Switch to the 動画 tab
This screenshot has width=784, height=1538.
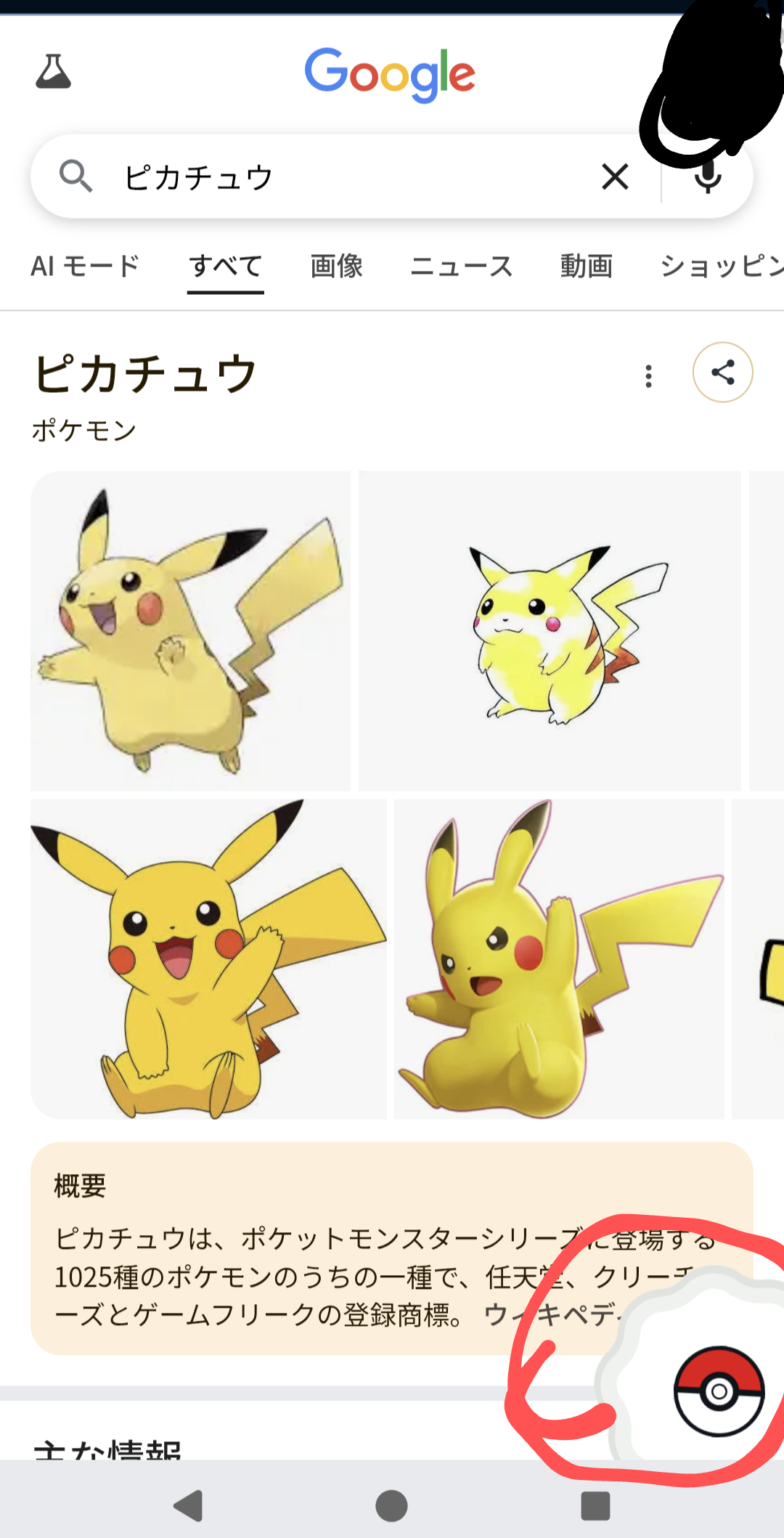(x=587, y=266)
